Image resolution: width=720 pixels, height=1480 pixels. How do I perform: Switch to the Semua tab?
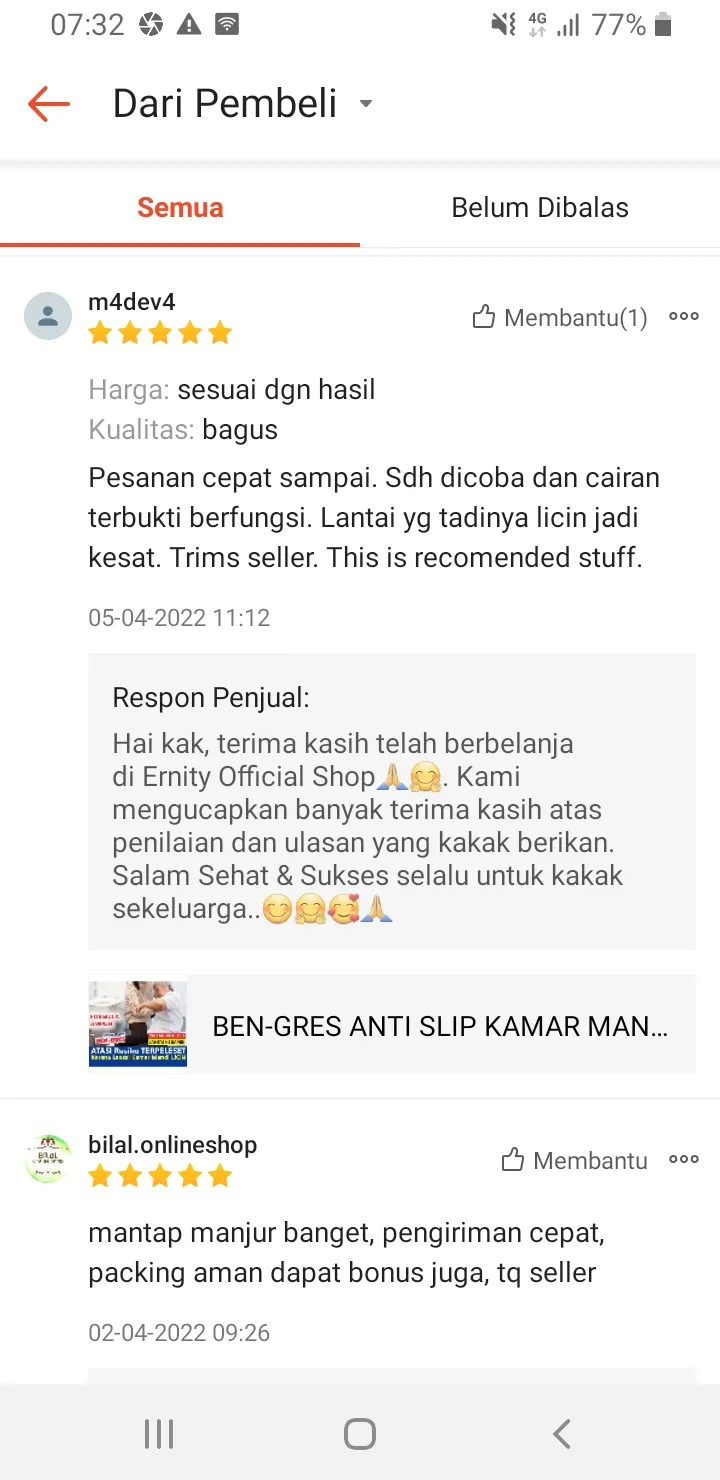coord(180,208)
